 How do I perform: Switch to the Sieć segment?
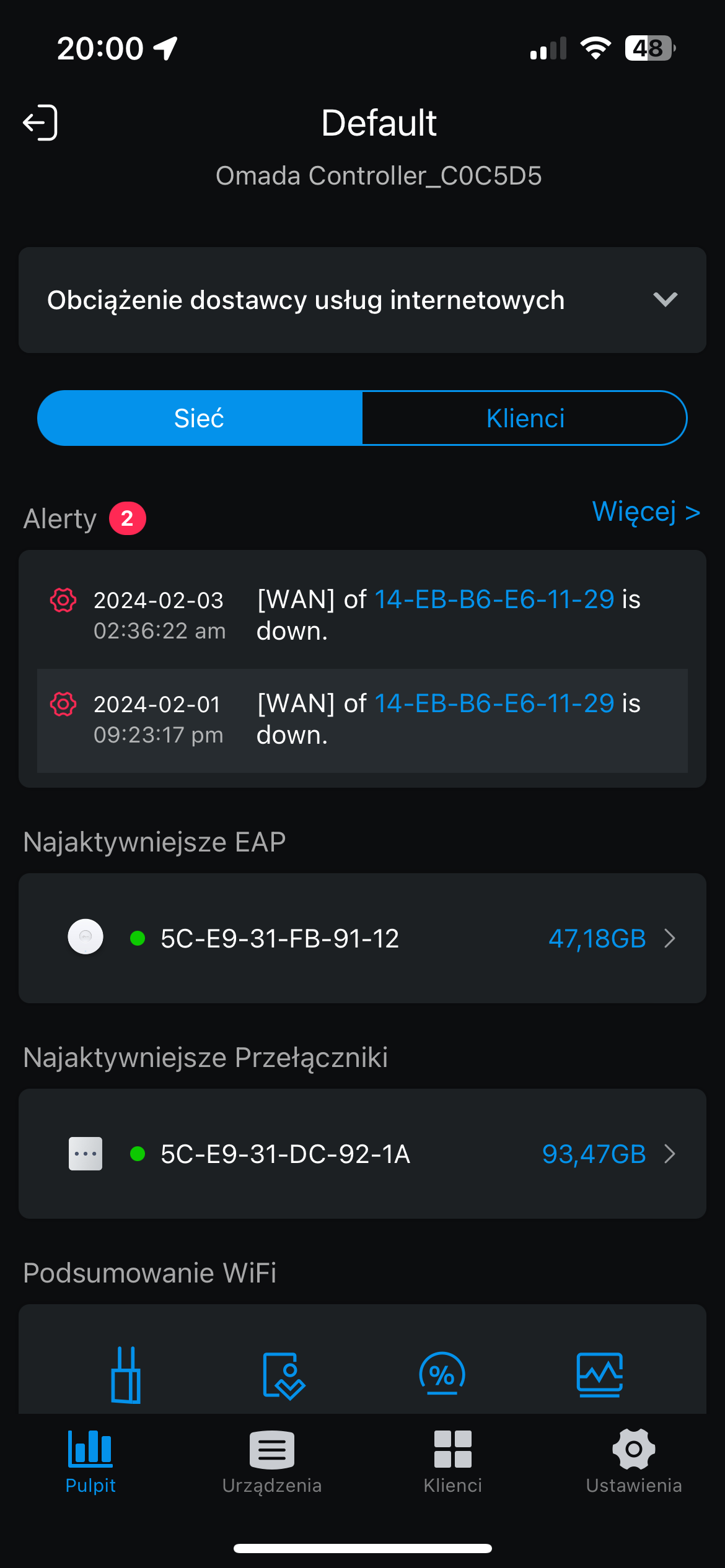(200, 418)
